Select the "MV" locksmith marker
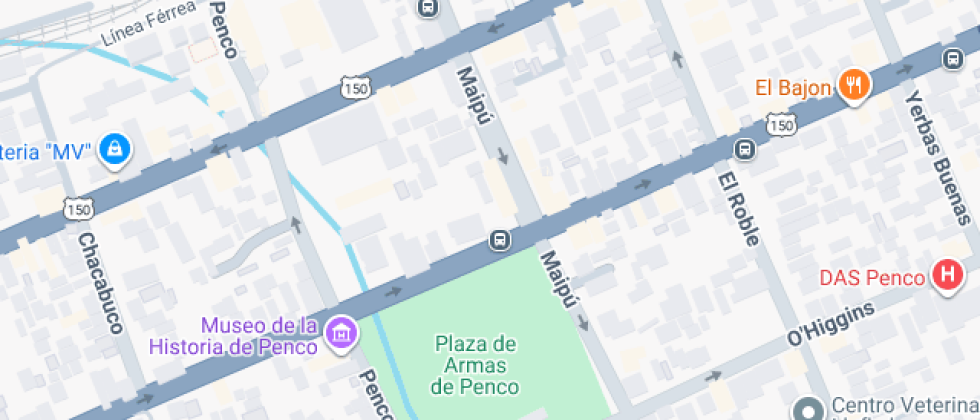 pyautogui.click(x=117, y=151)
